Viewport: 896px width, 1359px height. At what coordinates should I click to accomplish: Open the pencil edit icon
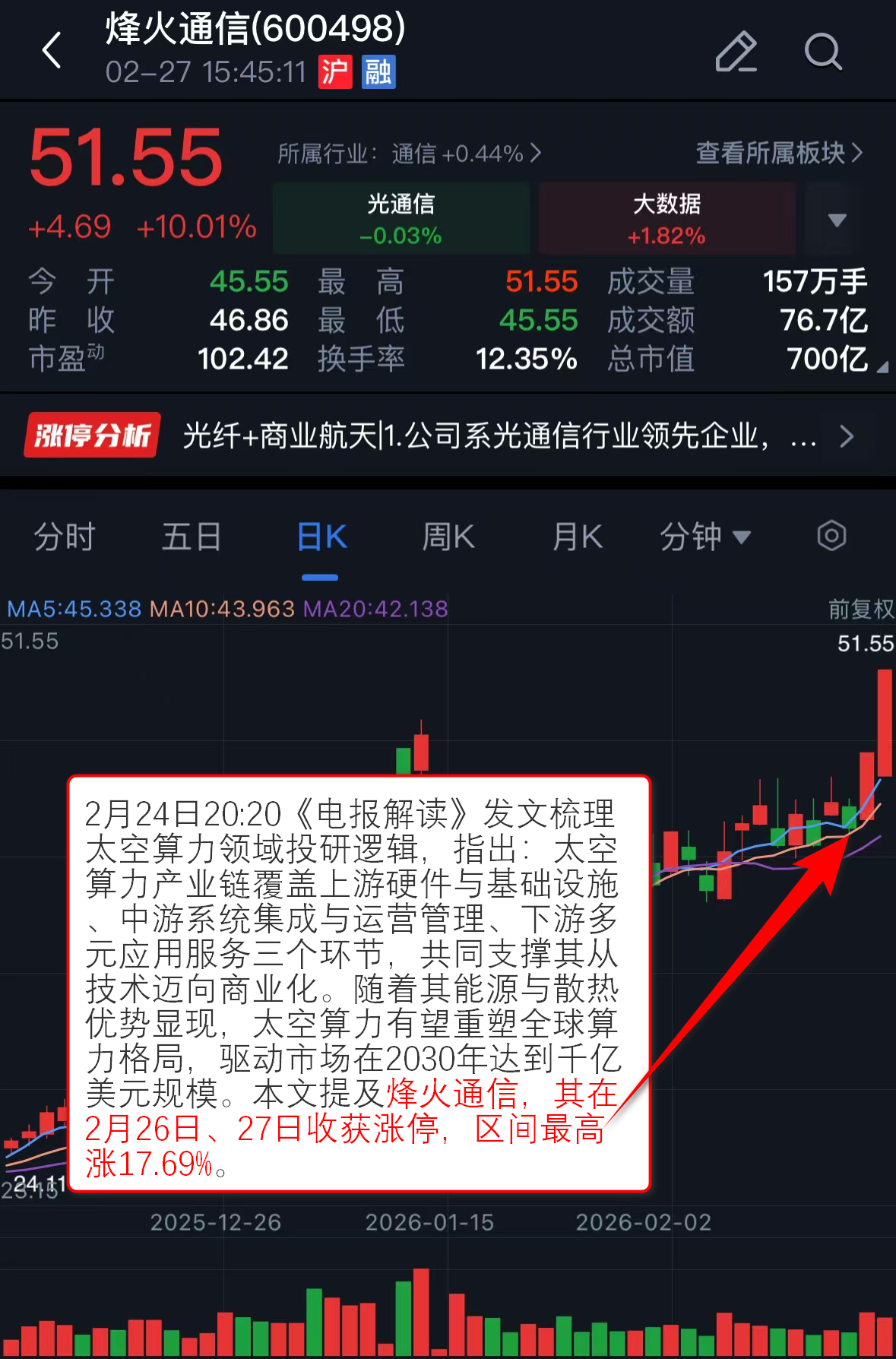tap(736, 52)
